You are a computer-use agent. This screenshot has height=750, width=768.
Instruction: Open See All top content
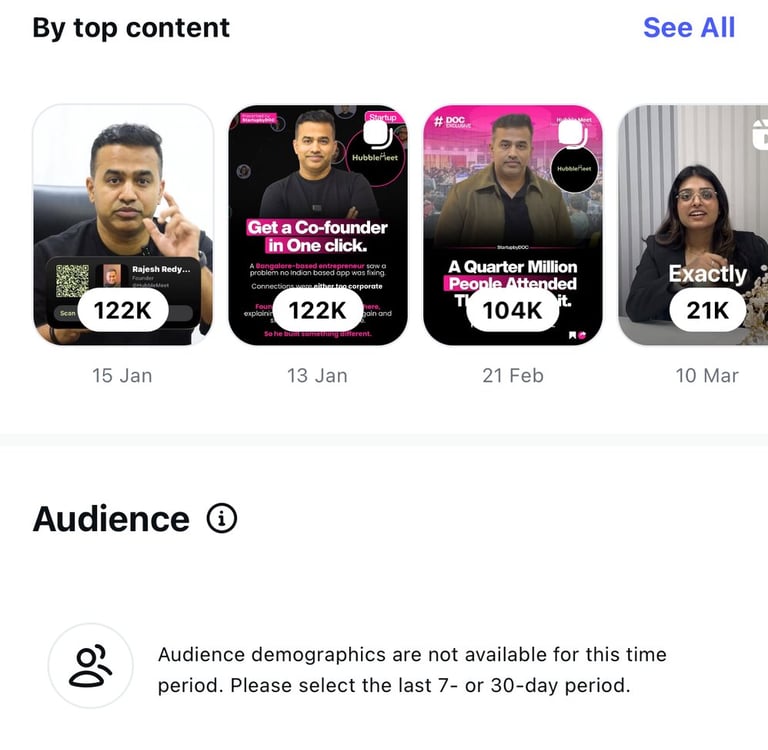688,27
